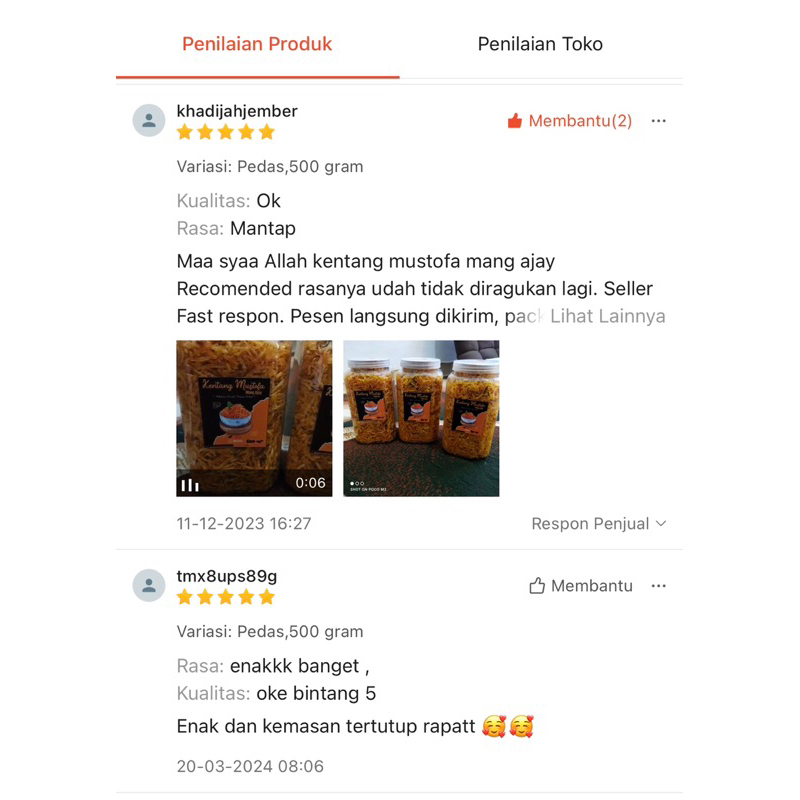Switch to the Penilaian Toko tab
This screenshot has width=800, height=800.
[x=540, y=44]
